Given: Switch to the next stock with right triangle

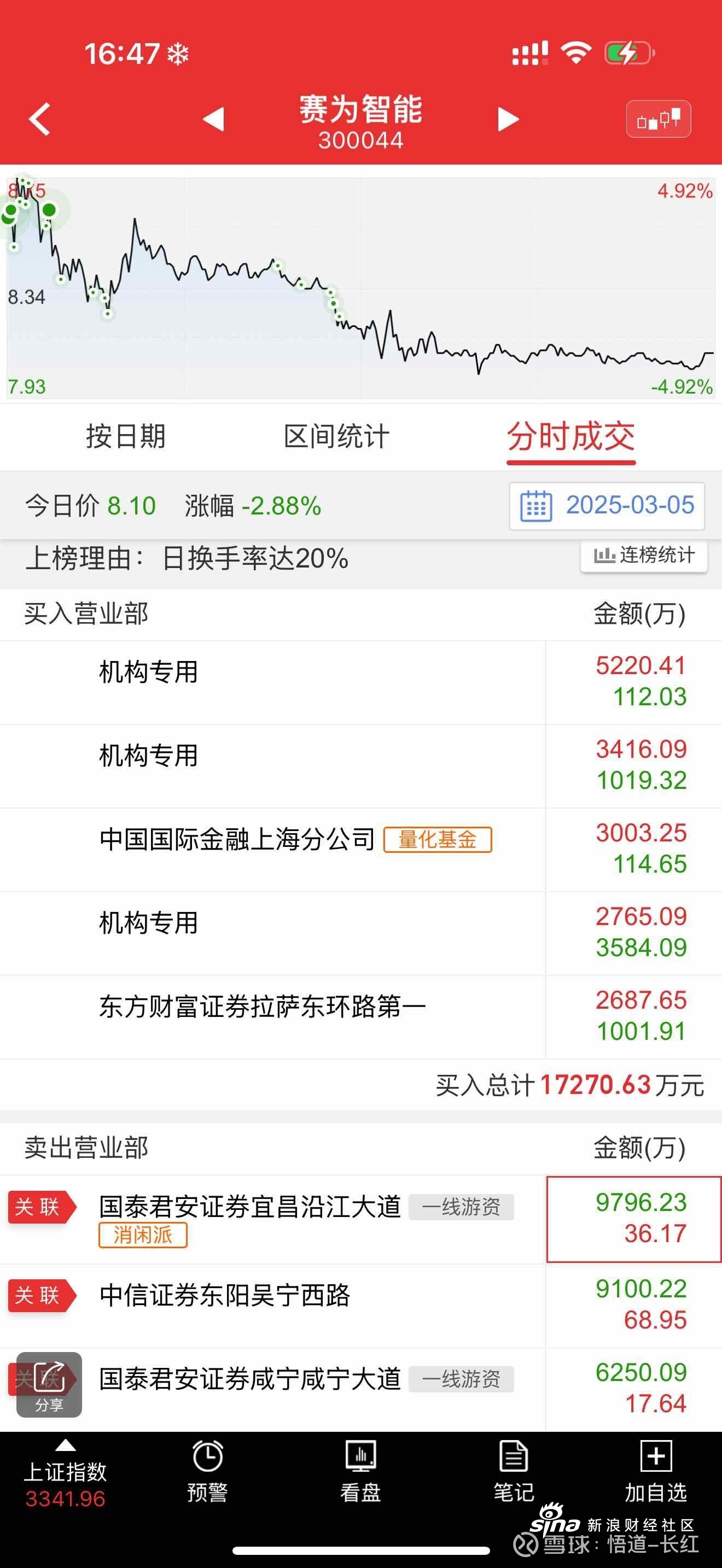Looking at the screenshot, I should click(508, 119).
